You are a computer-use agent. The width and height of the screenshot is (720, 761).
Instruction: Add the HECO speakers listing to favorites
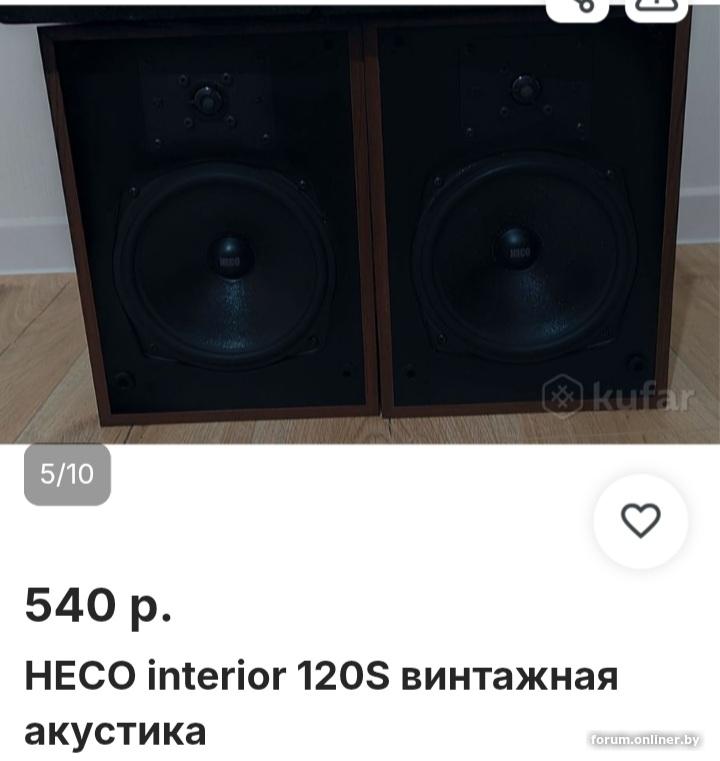[x=640, y=521]
